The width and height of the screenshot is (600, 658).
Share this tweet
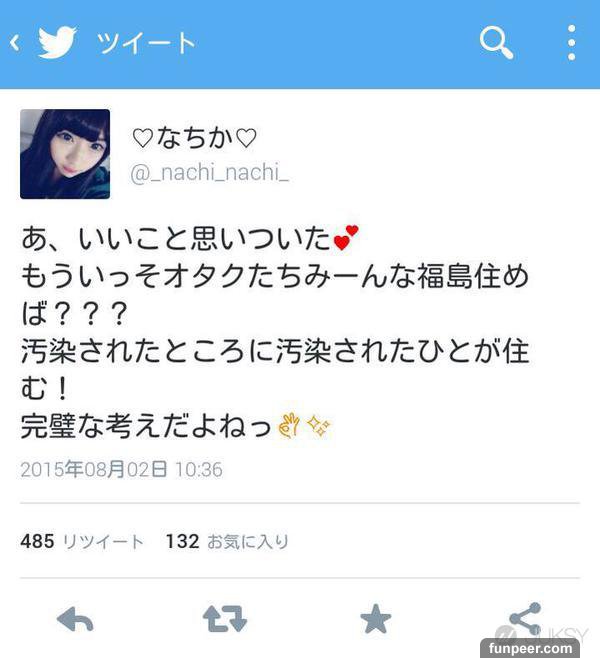tap(524, 620)
